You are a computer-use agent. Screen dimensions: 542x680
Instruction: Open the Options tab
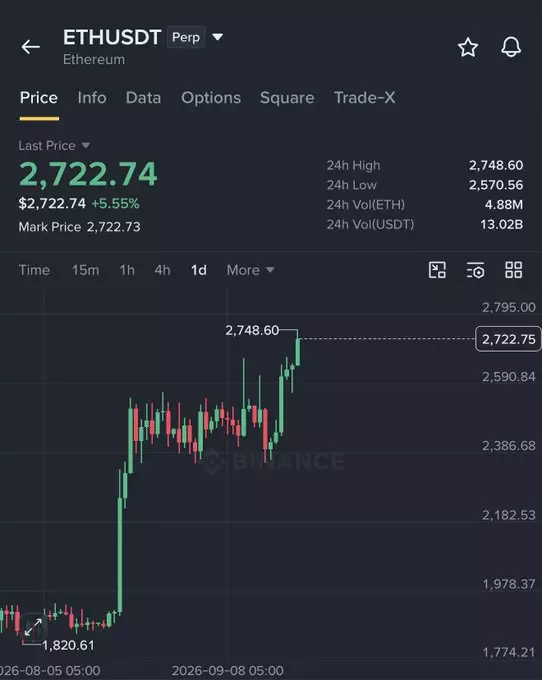pos(211,98)
